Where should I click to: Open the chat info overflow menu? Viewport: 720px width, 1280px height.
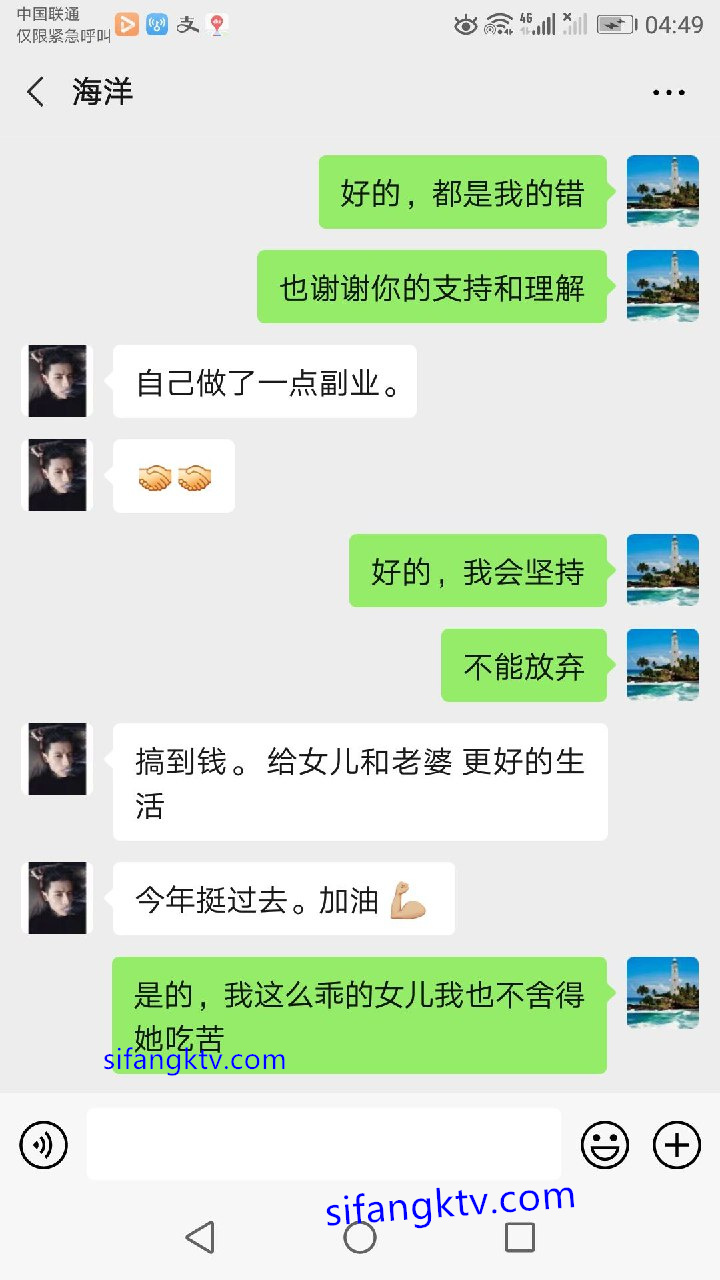[x=668, y=92]
